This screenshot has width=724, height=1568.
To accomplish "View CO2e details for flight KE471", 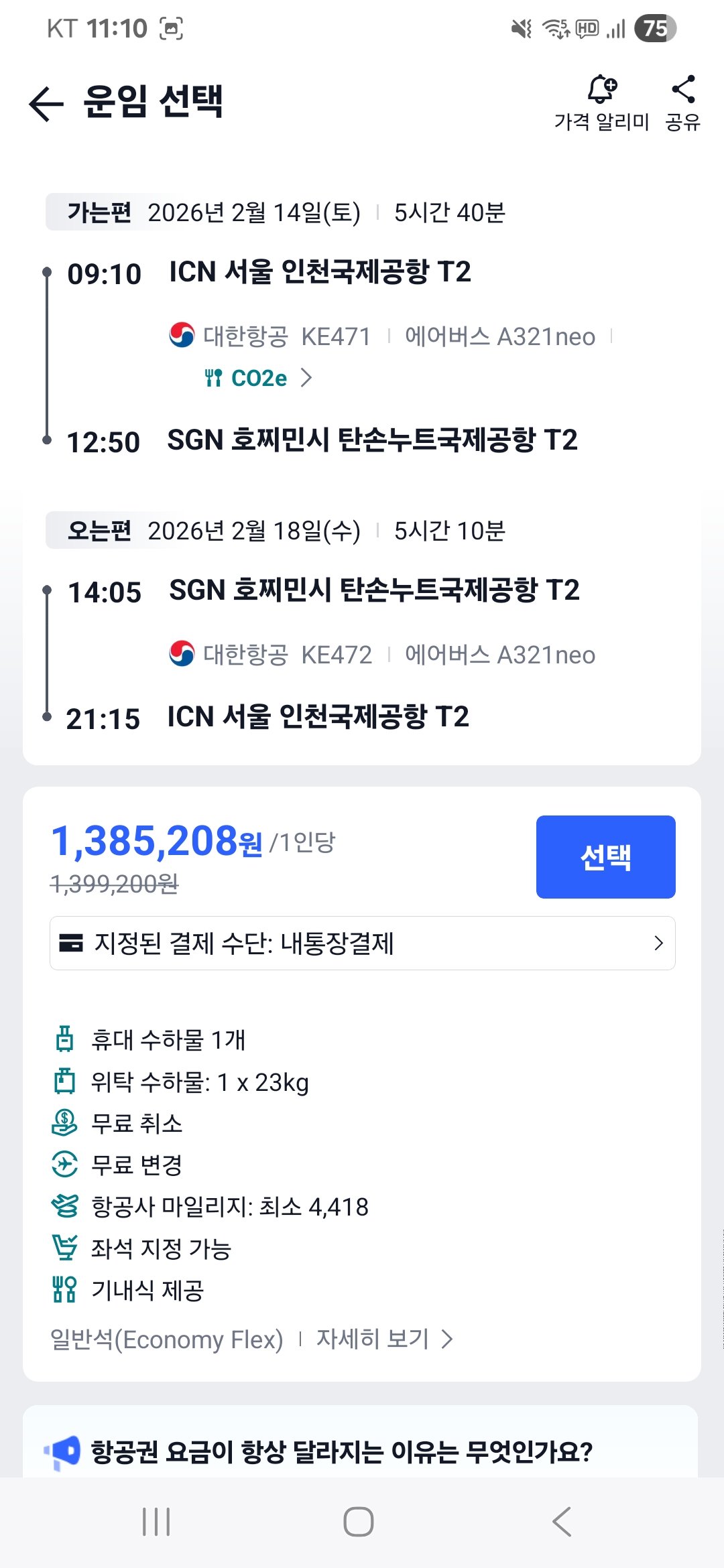I will [259, 378].
